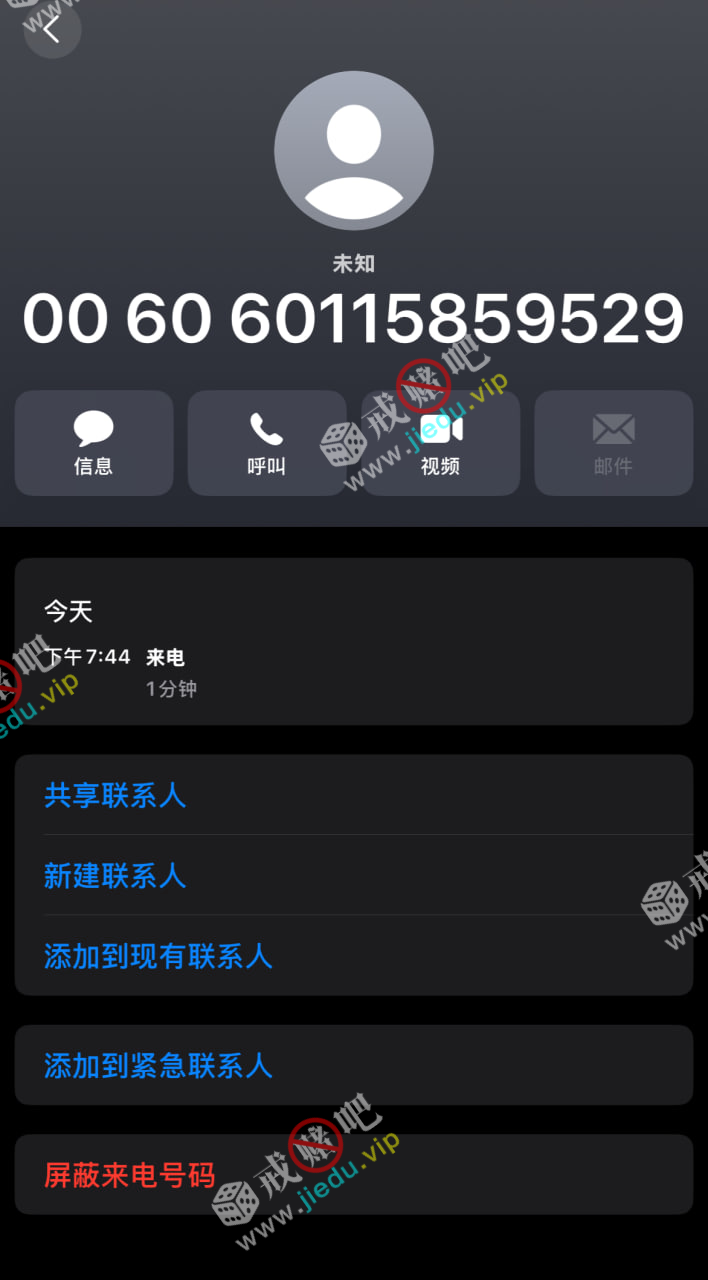708x1280 pixels.
Task: Block this caller via 屏蔽来电号码
Action: [x=130, y=1175]
